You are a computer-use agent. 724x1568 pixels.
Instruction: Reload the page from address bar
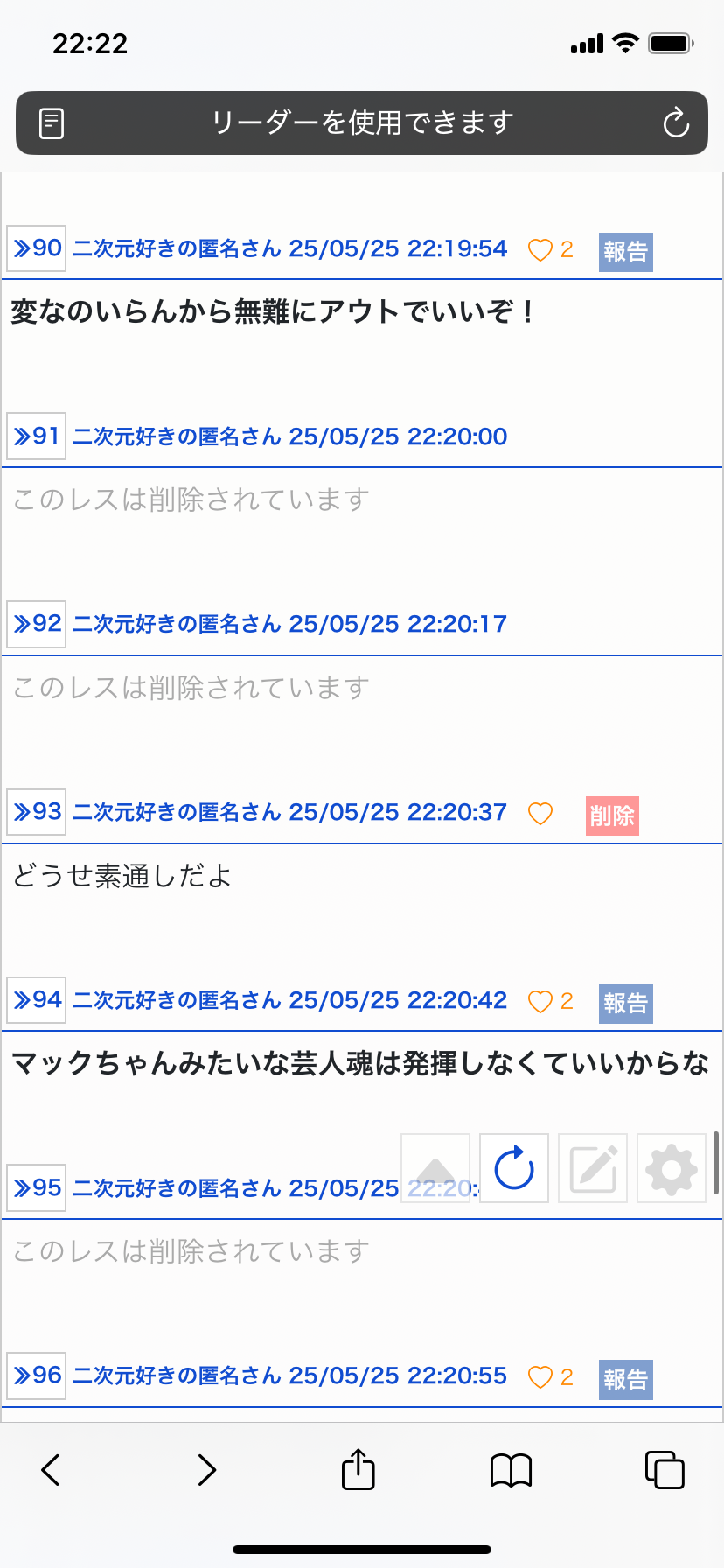click(675, 123)
